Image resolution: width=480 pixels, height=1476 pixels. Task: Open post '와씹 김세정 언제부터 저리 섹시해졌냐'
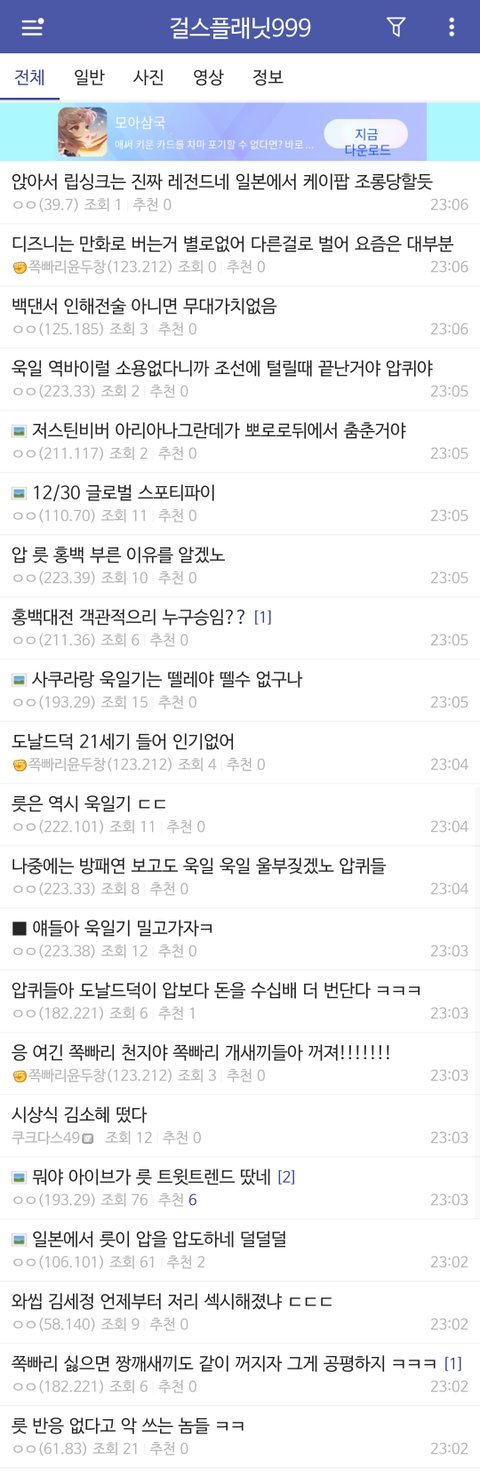click(x=240, y=1312)
